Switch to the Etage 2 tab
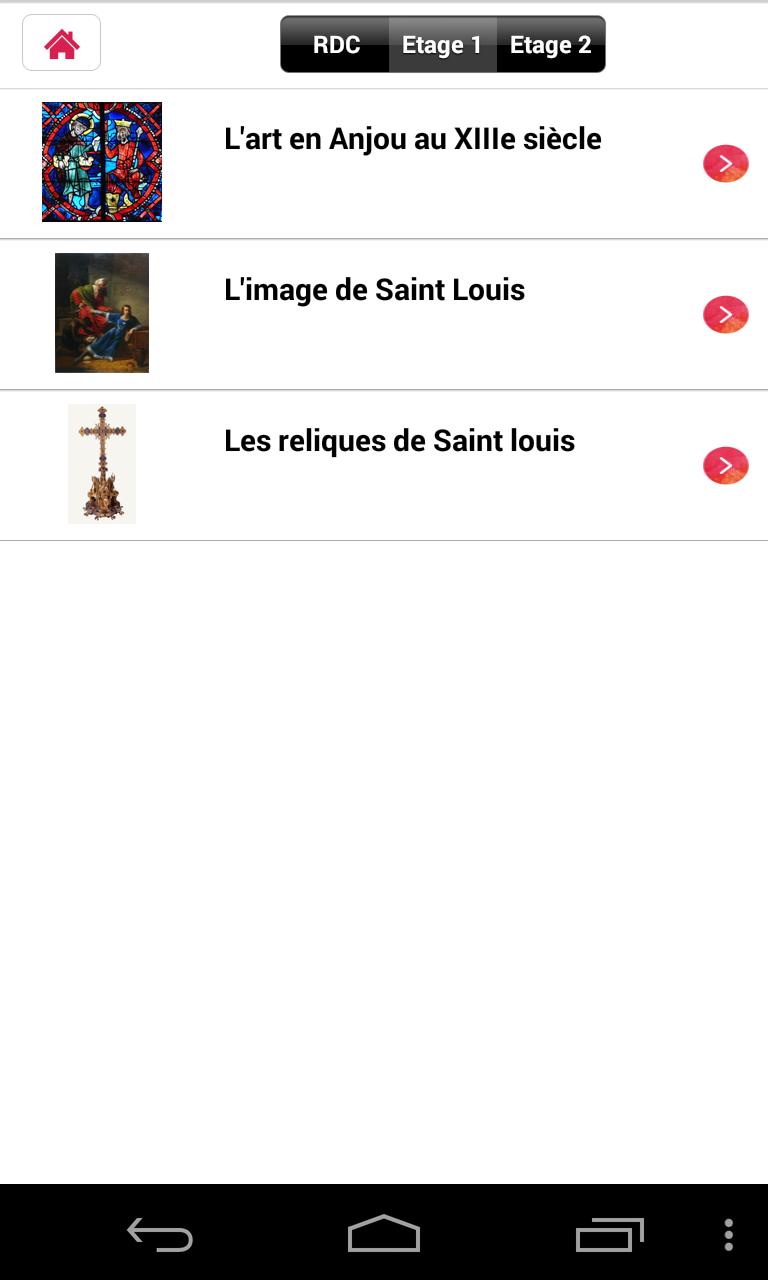 (x=550, y=44)
